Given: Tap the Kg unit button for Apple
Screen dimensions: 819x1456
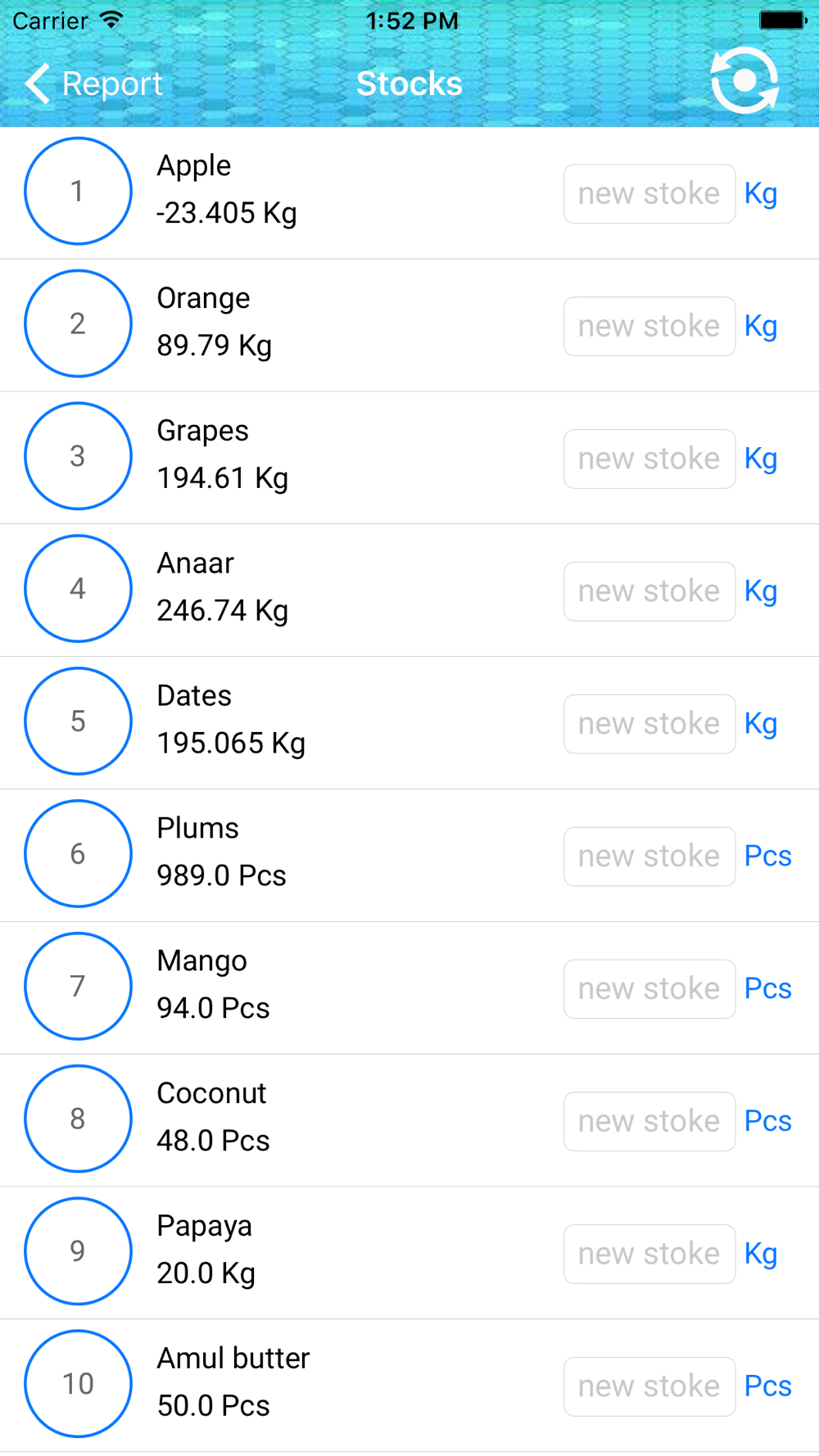Looking at the screenshot, I should 761,194.
